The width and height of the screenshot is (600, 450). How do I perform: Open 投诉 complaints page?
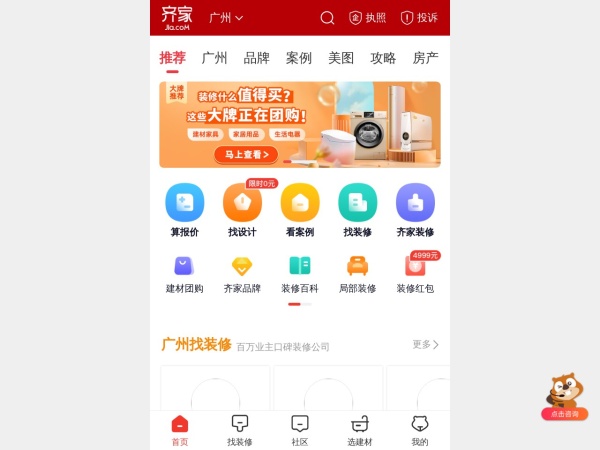click(419, 18)
